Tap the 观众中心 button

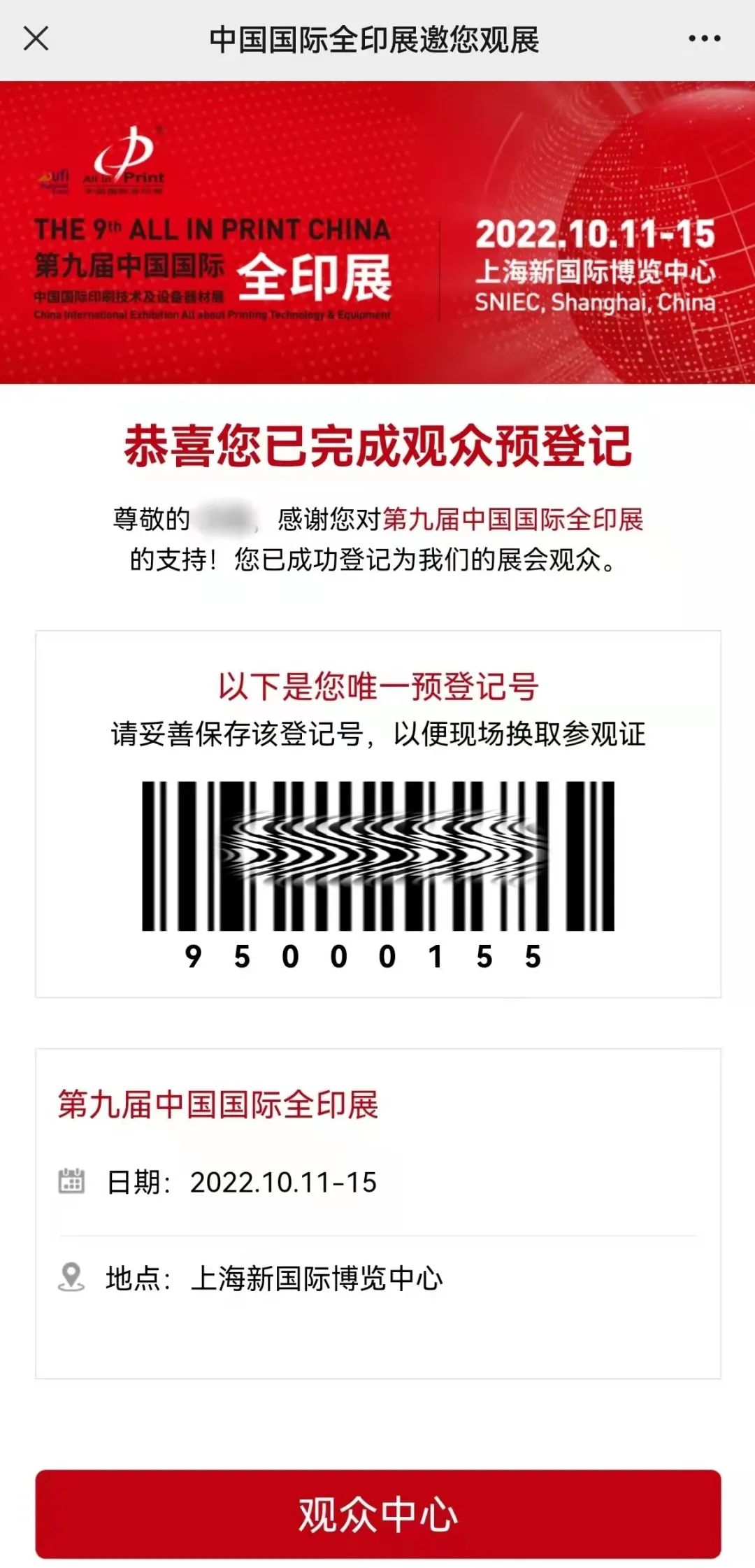[x=377, y=1513]
